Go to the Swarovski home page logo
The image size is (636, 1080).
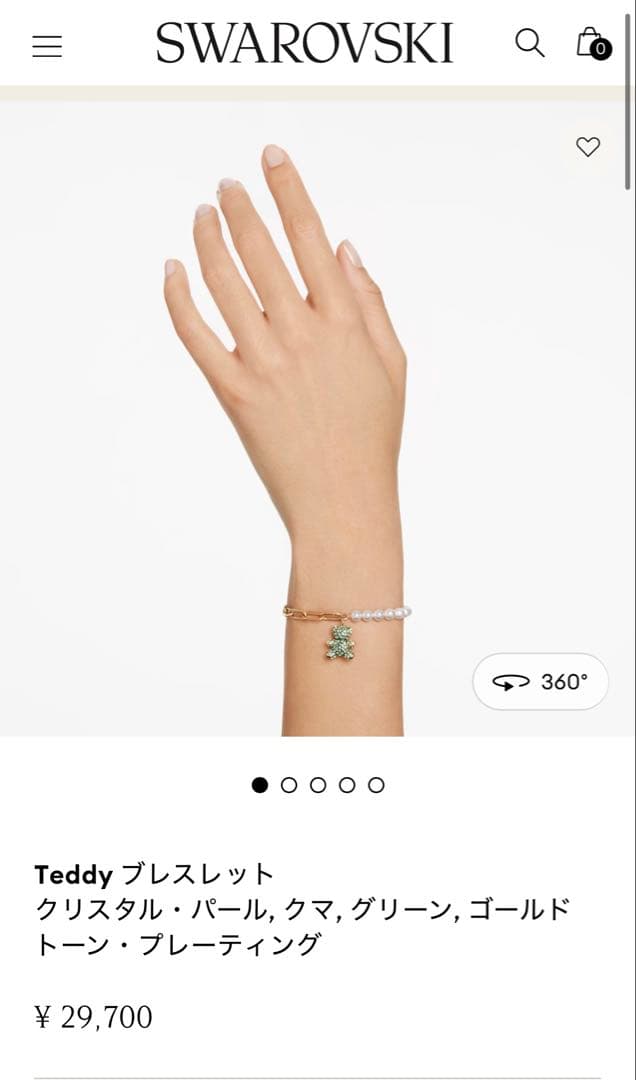pyautogui.click(x=304, y=44)
